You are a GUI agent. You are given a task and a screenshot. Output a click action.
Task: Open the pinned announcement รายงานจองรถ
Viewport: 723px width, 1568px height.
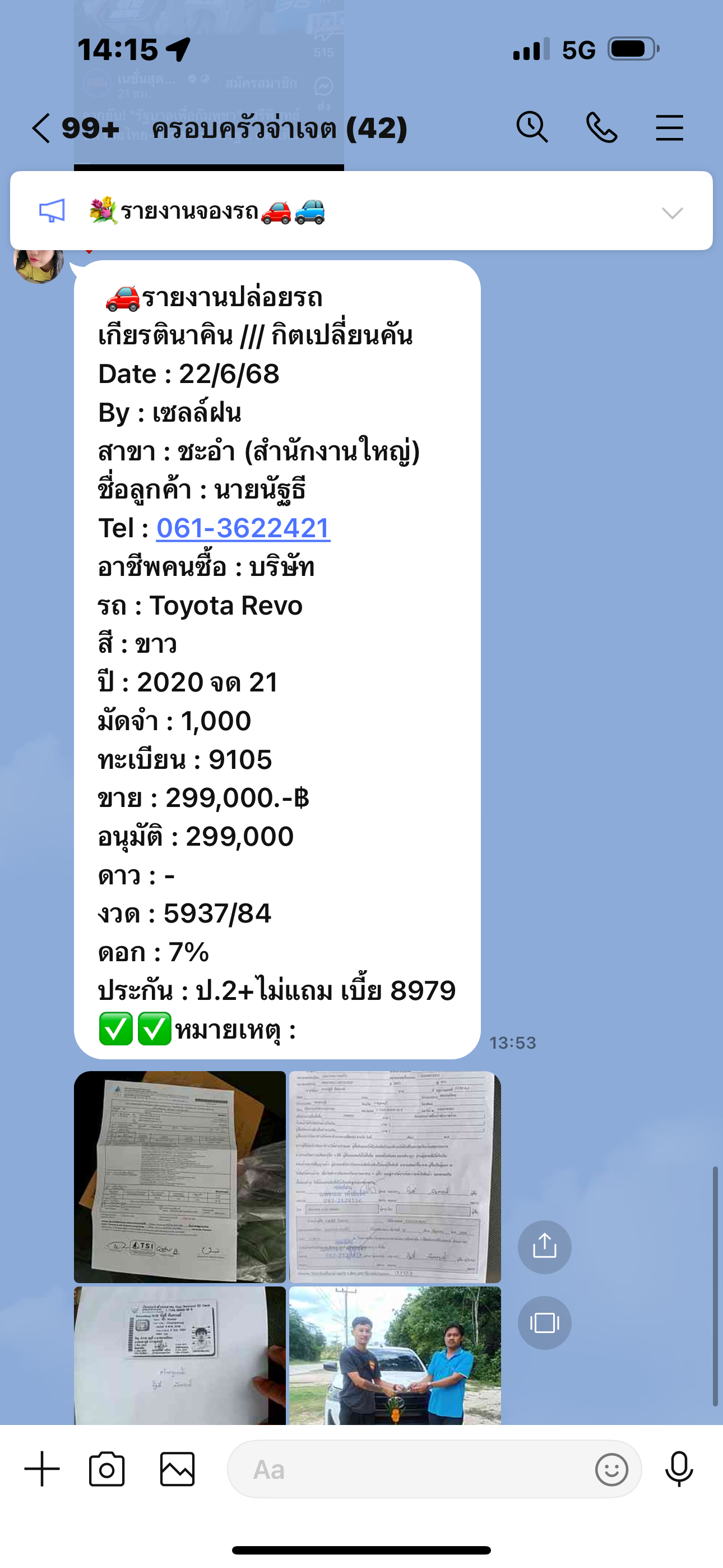click(x=207, y=212)
